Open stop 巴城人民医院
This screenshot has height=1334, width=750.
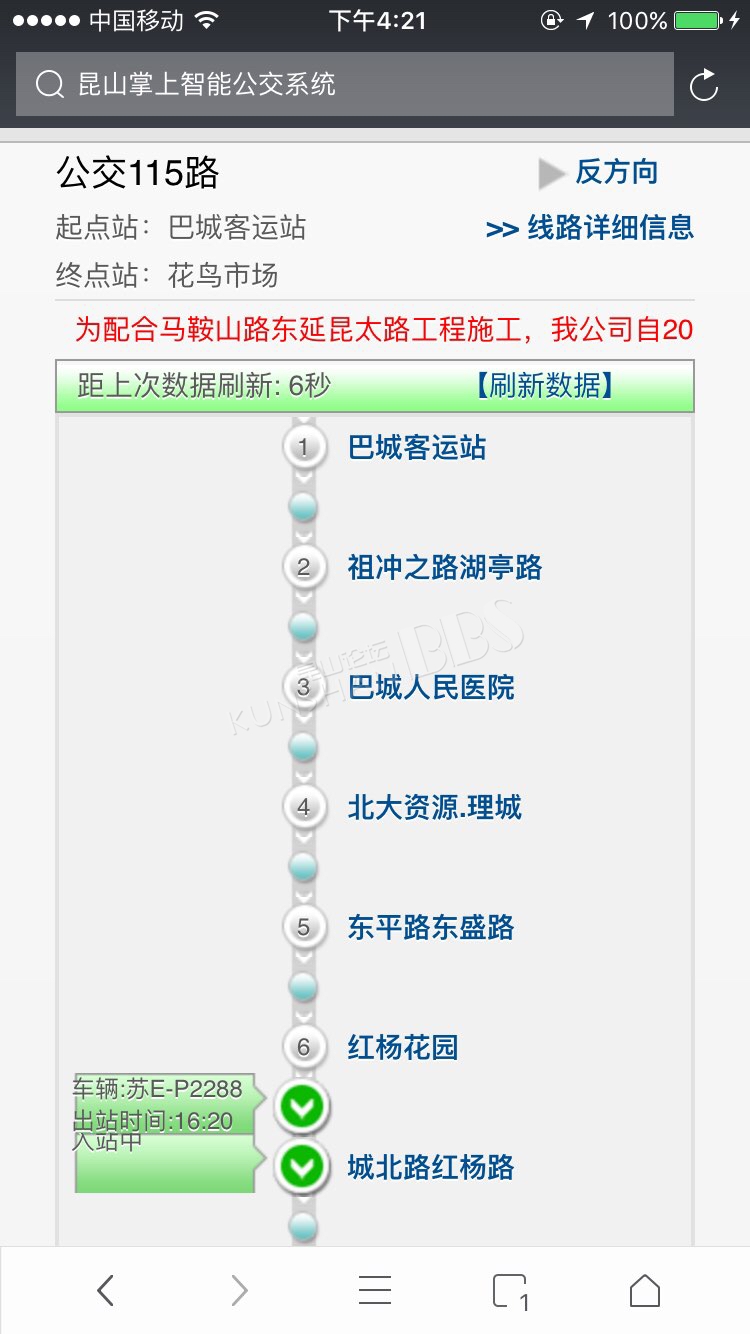coord(431,687)
